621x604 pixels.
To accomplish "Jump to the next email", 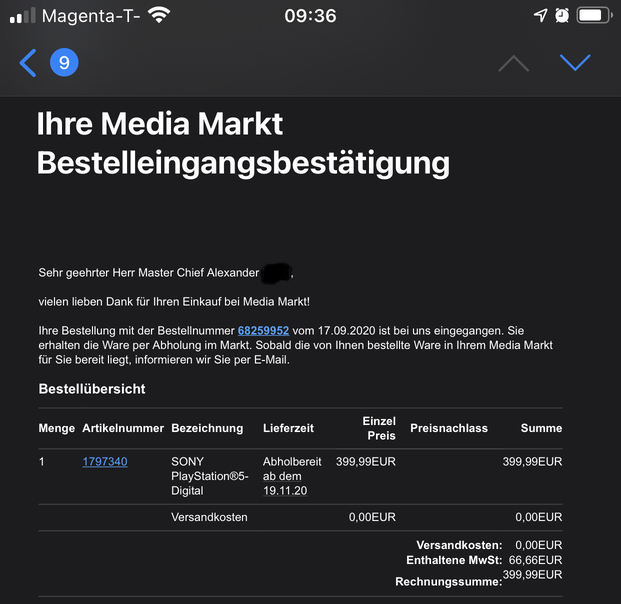I will coord(575,63).
